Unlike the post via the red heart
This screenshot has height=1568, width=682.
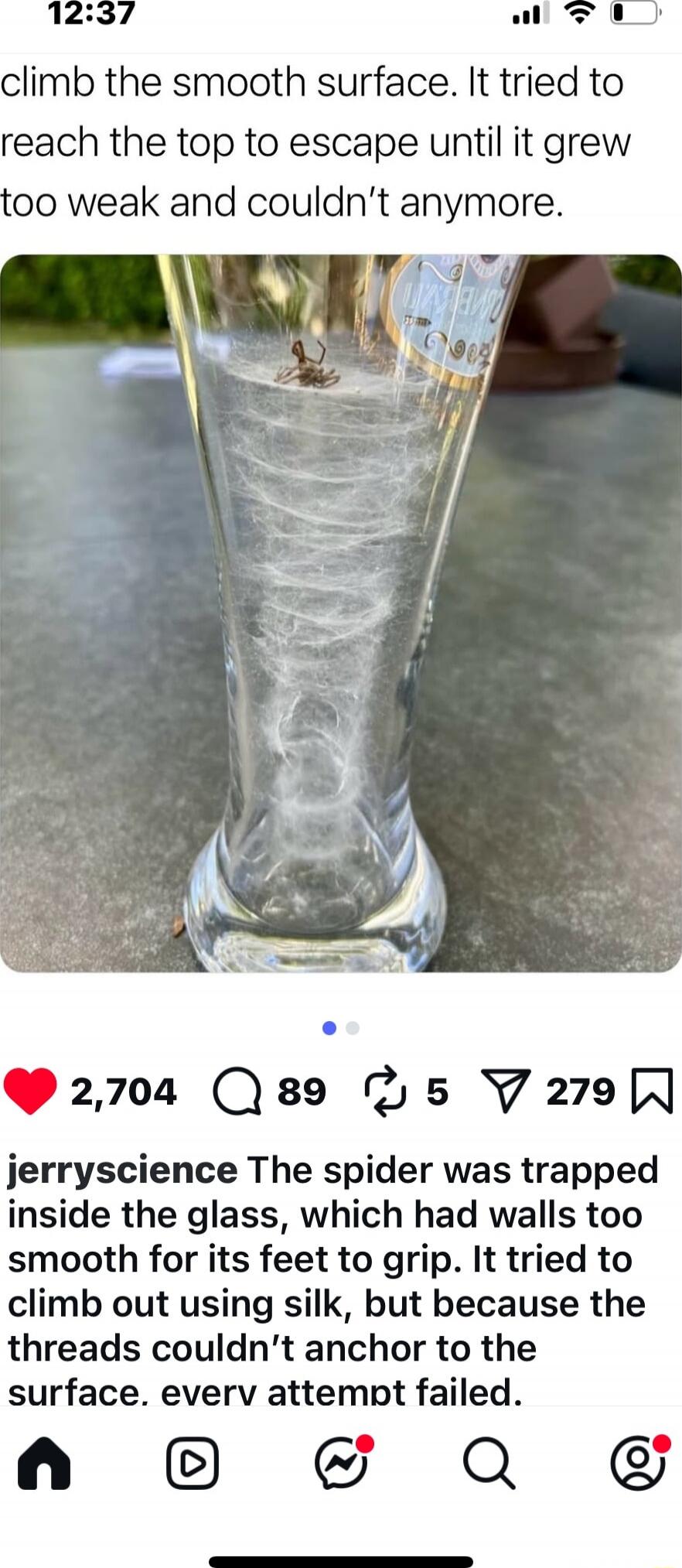pos(30,1091)
